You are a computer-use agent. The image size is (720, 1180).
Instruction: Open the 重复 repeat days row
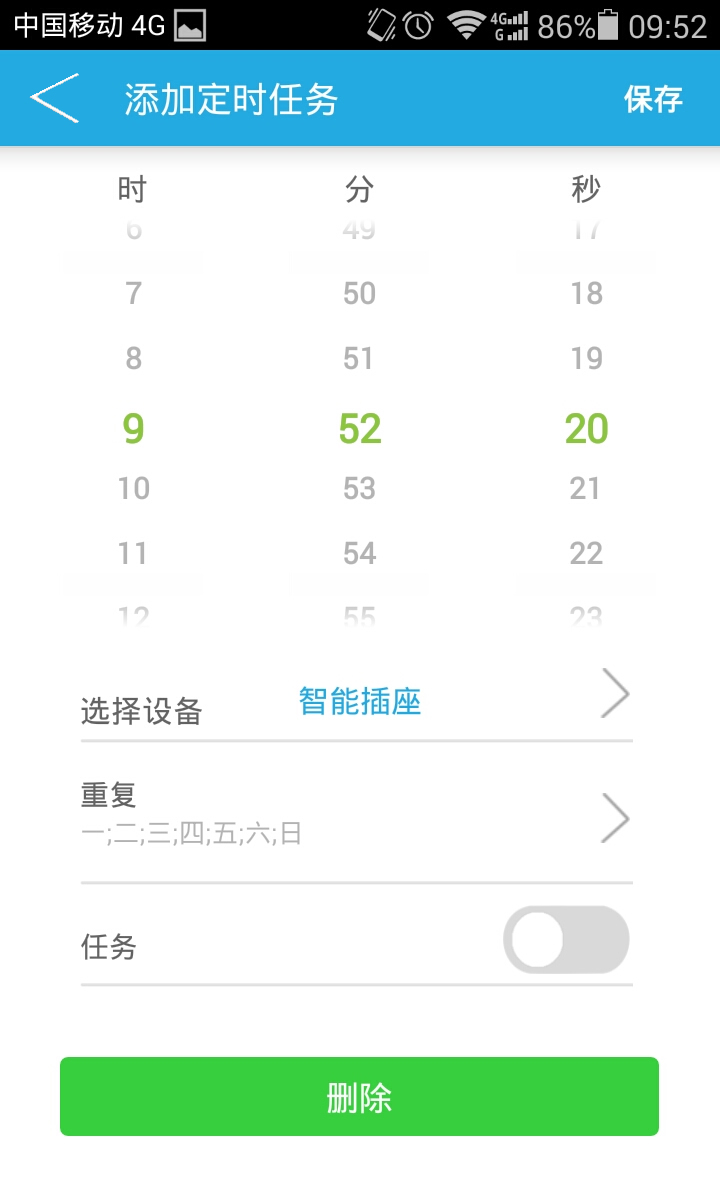point(357,817)
